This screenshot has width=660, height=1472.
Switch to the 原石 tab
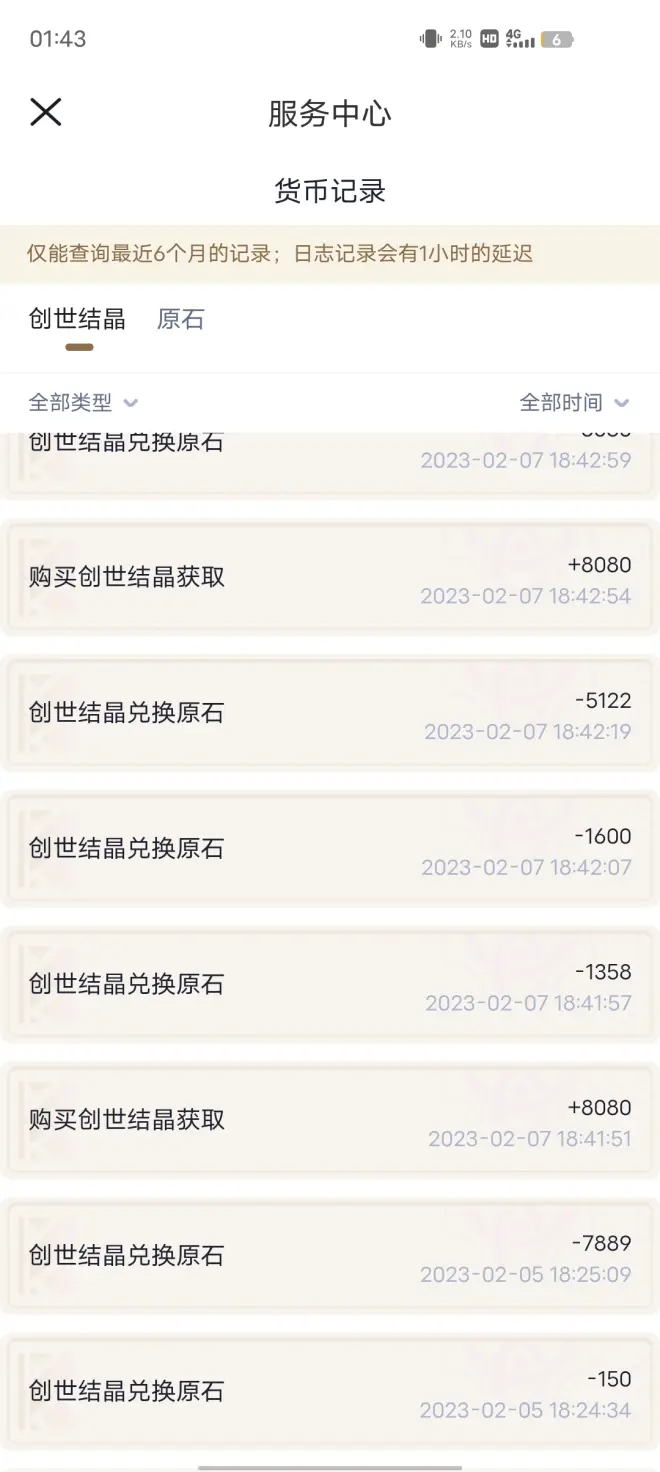click(x=180, y=320)
